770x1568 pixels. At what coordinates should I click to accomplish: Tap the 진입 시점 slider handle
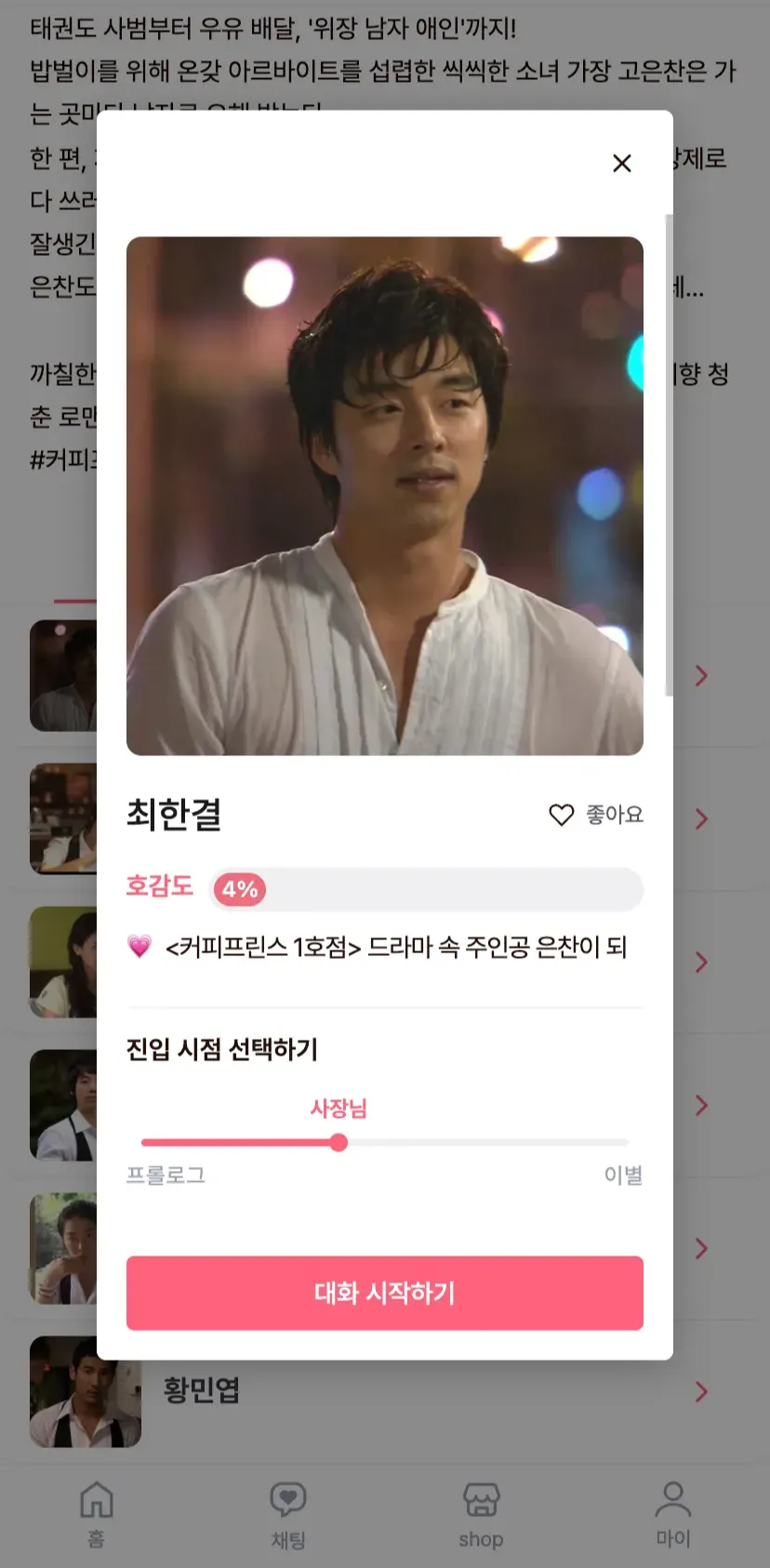click(339, 1142)
